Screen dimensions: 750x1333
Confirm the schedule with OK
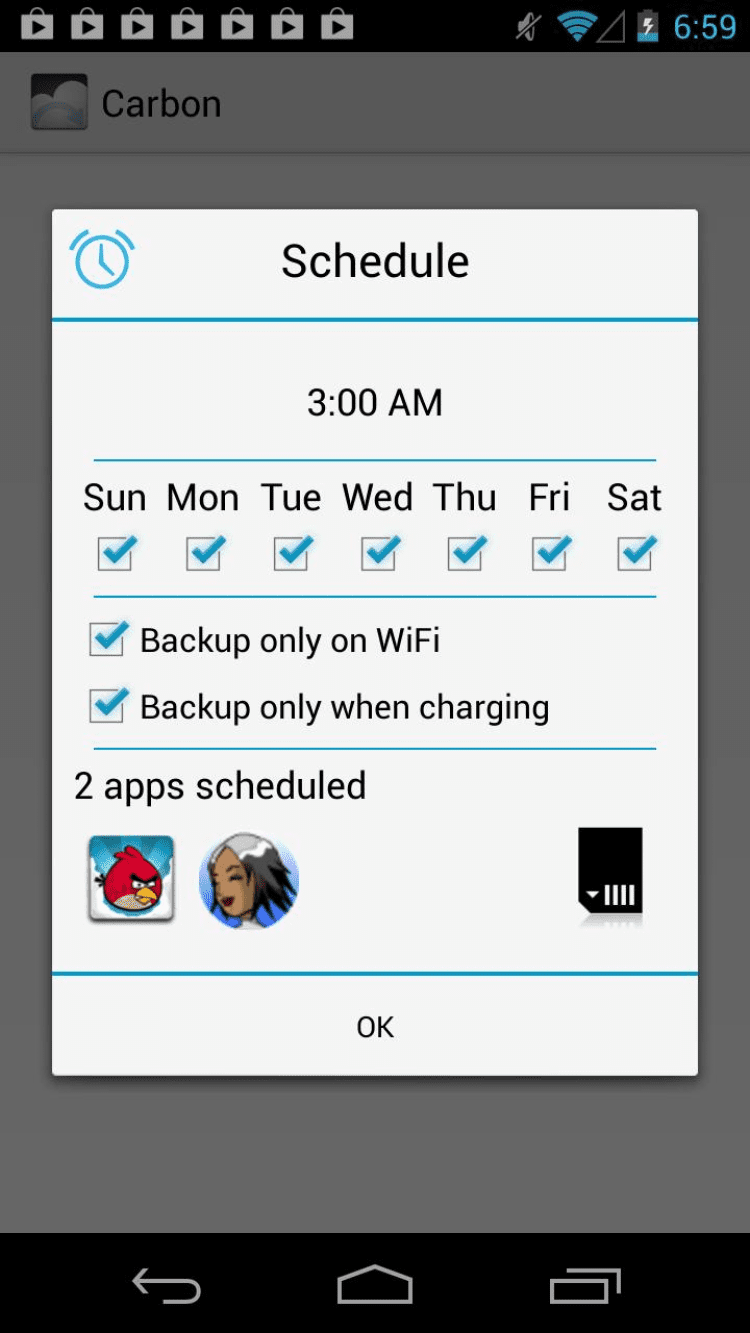[375, 1027]
